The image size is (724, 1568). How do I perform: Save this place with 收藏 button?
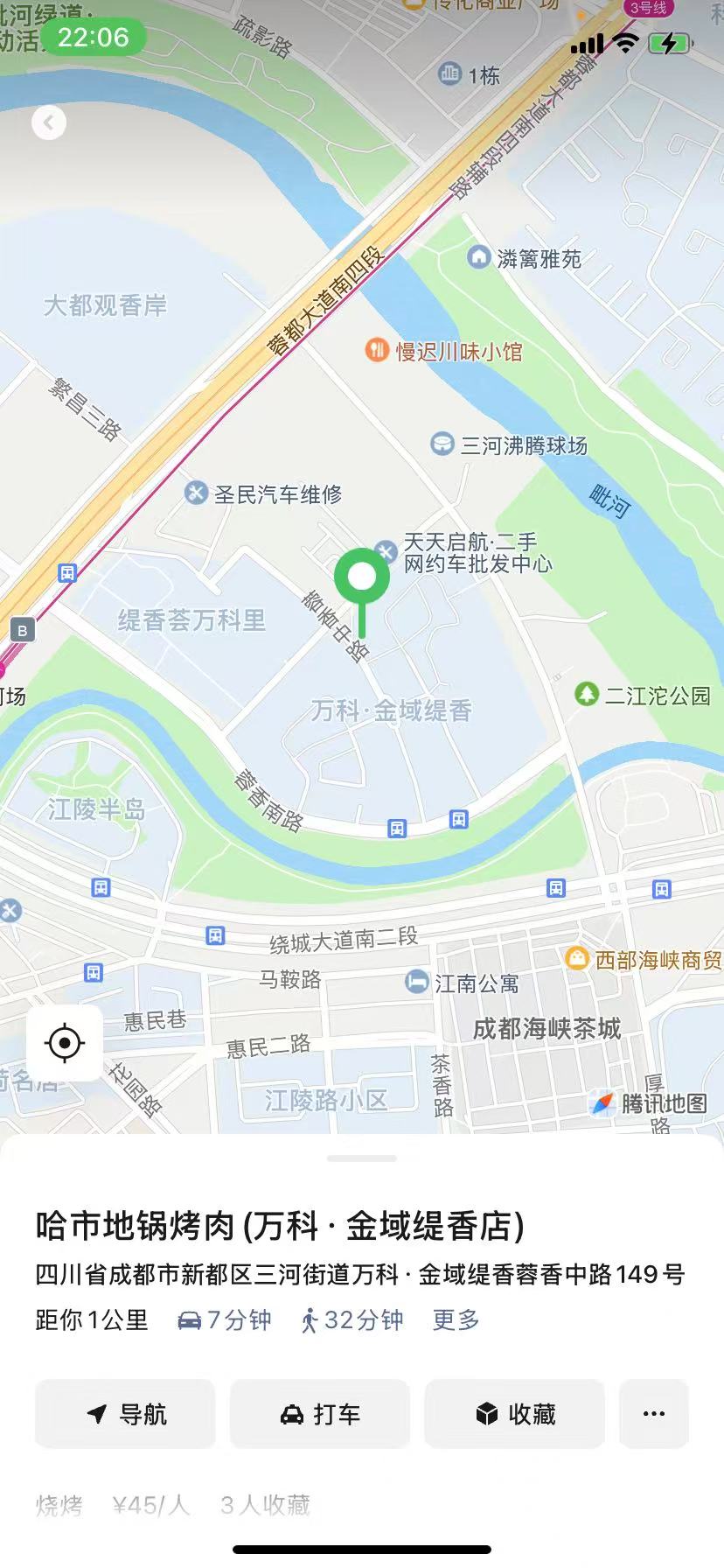pos(515,1414)
